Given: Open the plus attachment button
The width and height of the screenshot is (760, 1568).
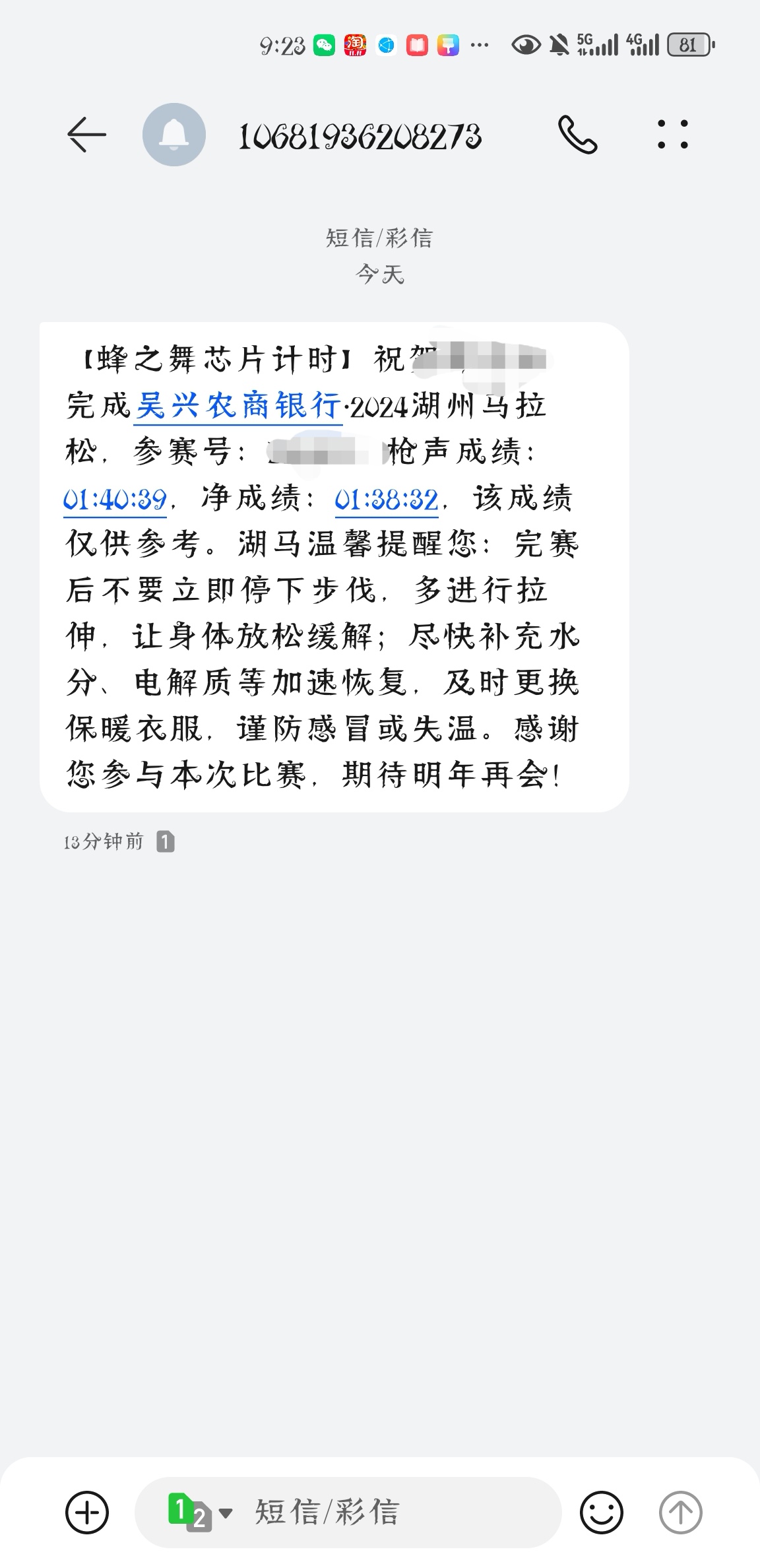Looking at the screenshot, I should (87, 1512).
